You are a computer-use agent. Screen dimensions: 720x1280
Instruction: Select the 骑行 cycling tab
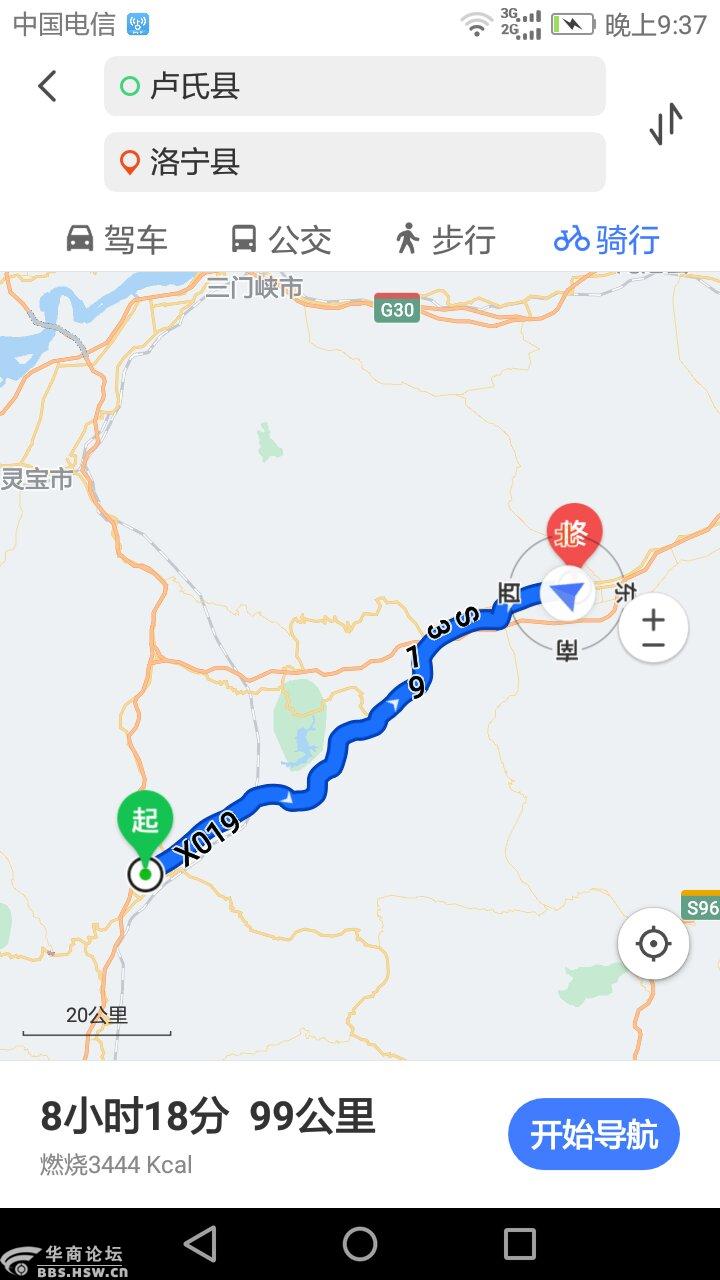(607, 240)
